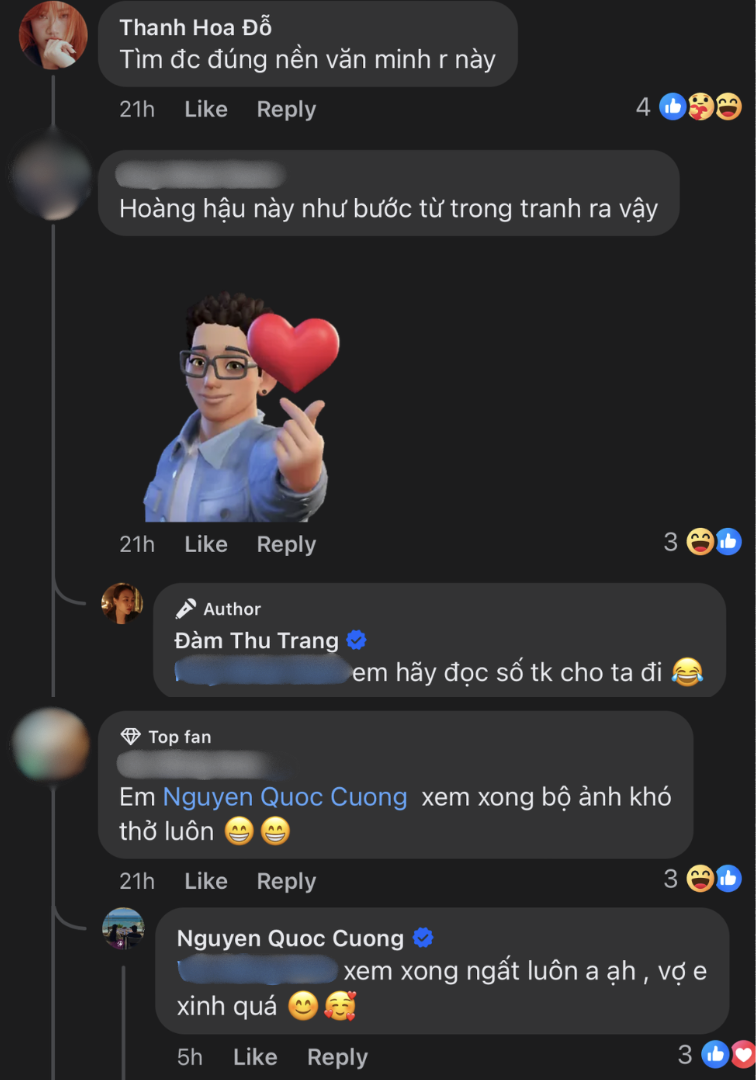This screenshot has height=1080, width=756.
Task: Open Thanh Hoa Đỗ's profile picture
Action: point(53,34)
